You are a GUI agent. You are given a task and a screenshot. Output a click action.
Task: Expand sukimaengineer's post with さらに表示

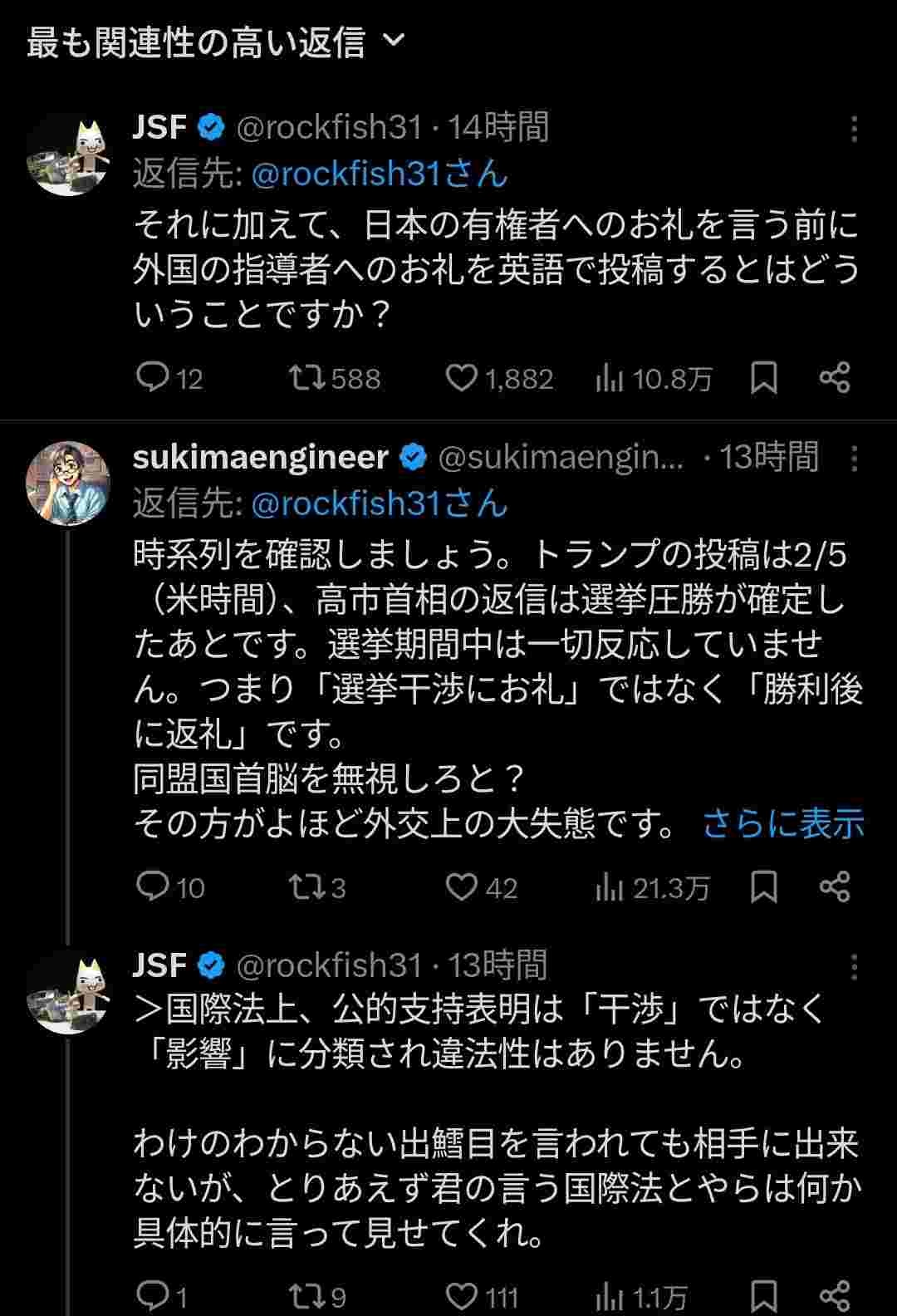tap(782, 823)
